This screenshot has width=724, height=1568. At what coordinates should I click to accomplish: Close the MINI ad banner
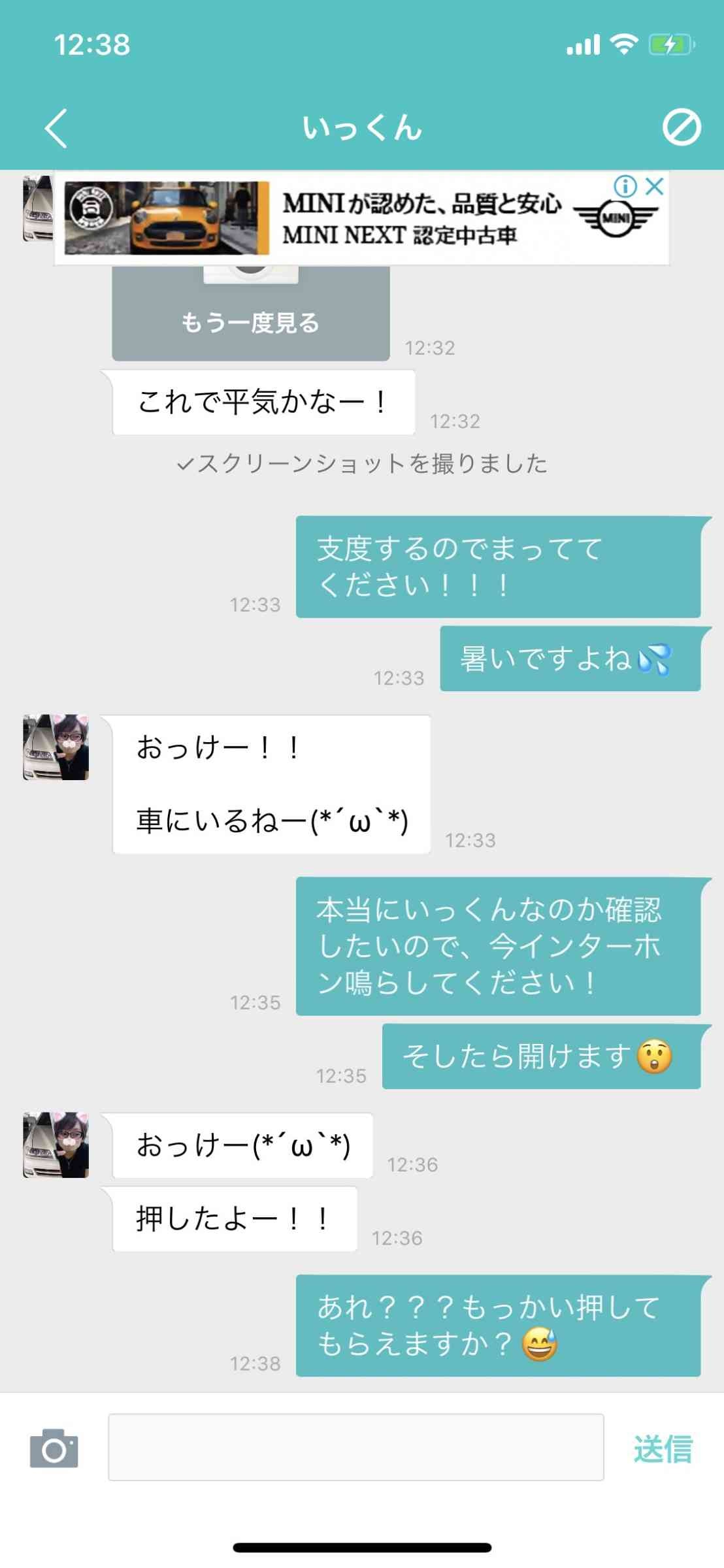click(654, 186)
